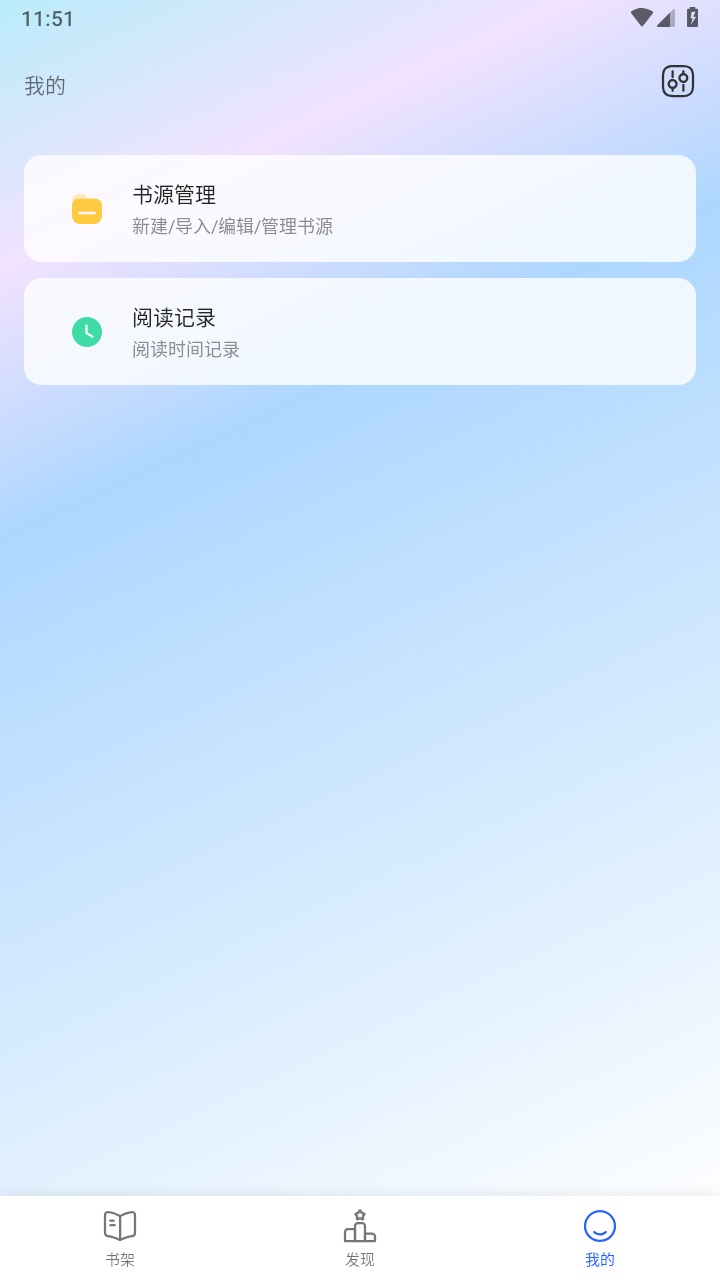Select the 书架 book icon in bottom bar
720x1280 pixels.
[119, 1223]
